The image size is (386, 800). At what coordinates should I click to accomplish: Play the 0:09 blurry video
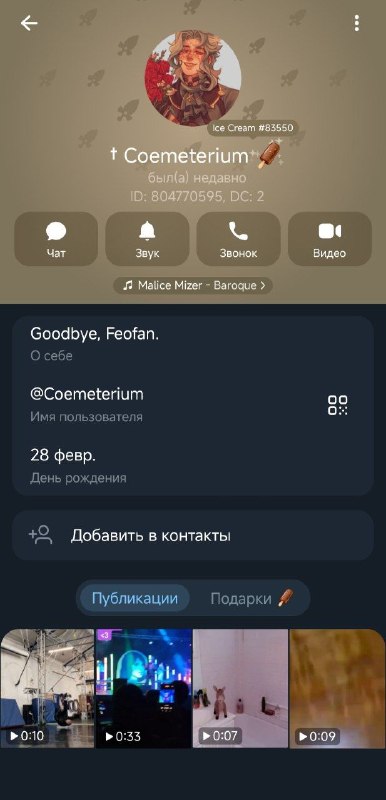(338, 688)
